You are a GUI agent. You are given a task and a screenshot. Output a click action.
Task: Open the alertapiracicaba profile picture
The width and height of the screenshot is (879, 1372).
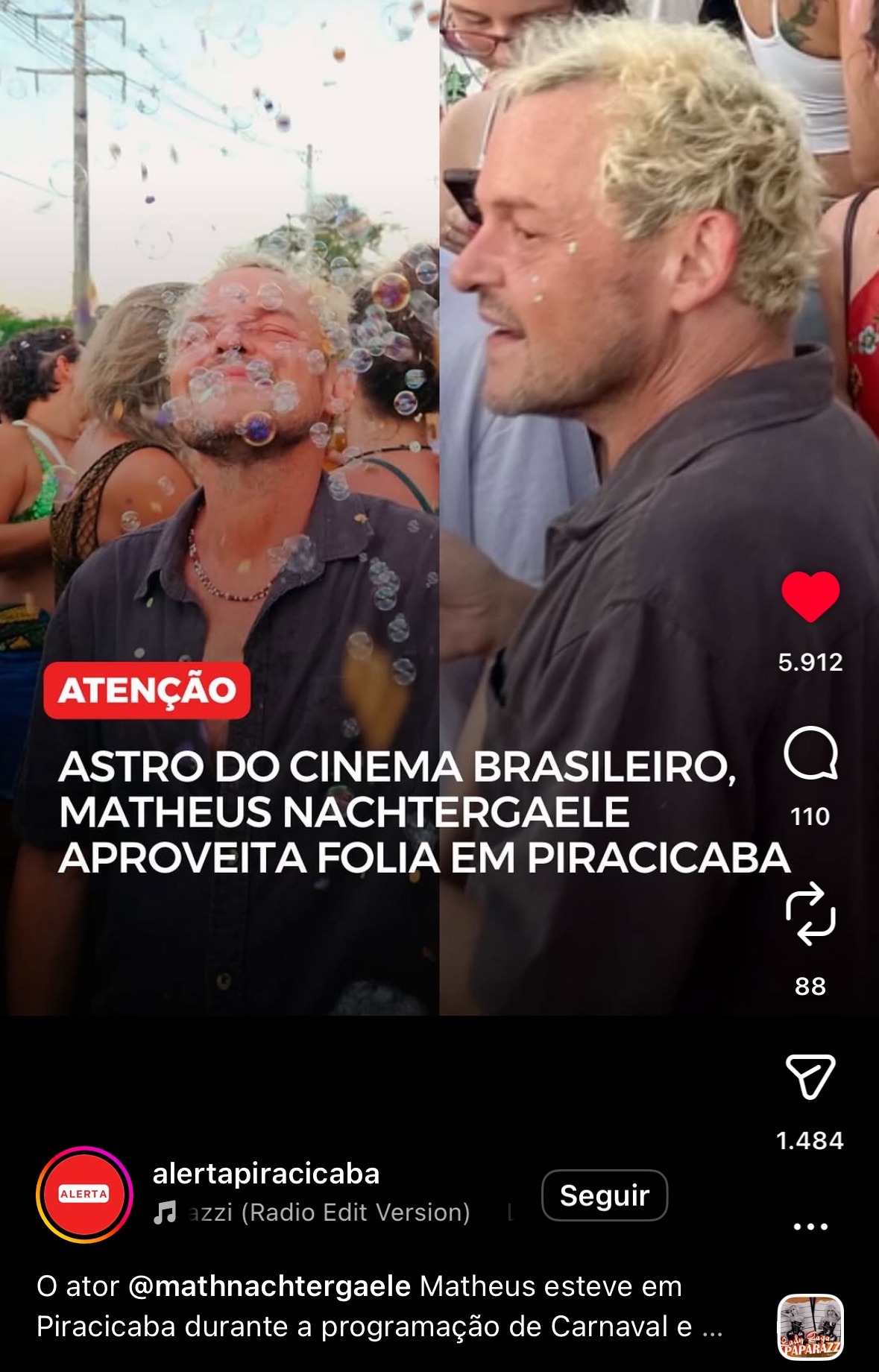click(x=84, y=1195)
